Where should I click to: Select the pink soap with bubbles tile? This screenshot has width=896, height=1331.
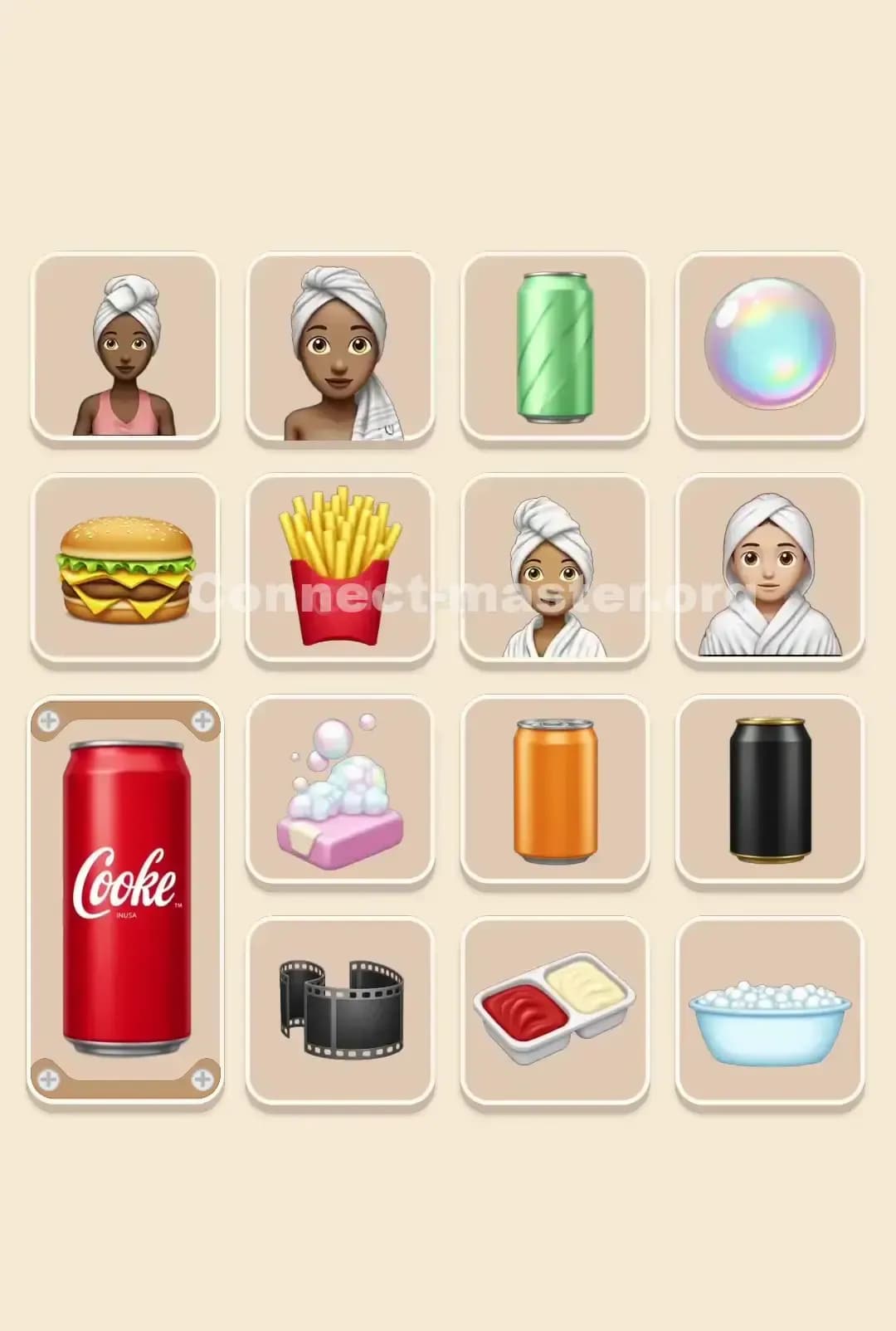point(340,792)
